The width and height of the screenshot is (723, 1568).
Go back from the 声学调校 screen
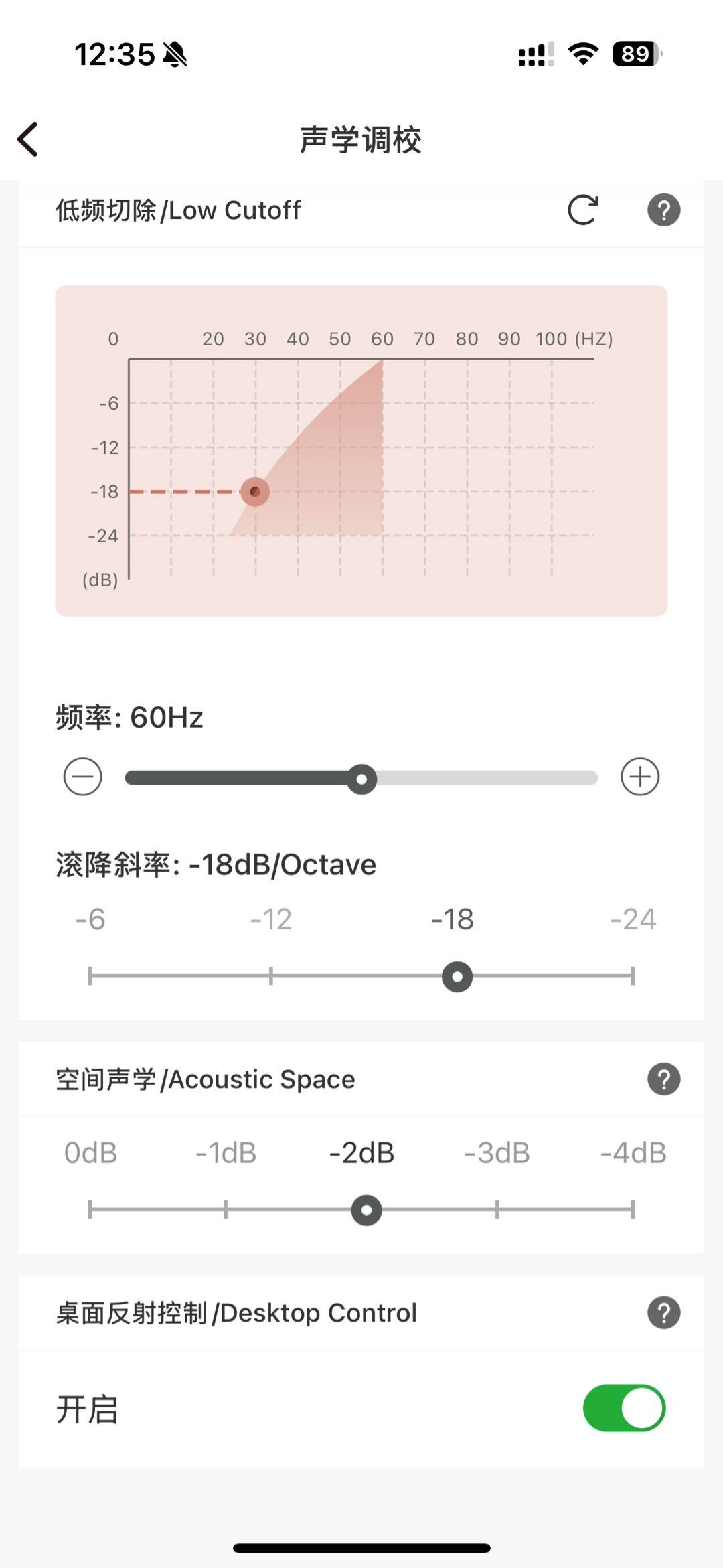pyautogui.click(x=28, y=139)
